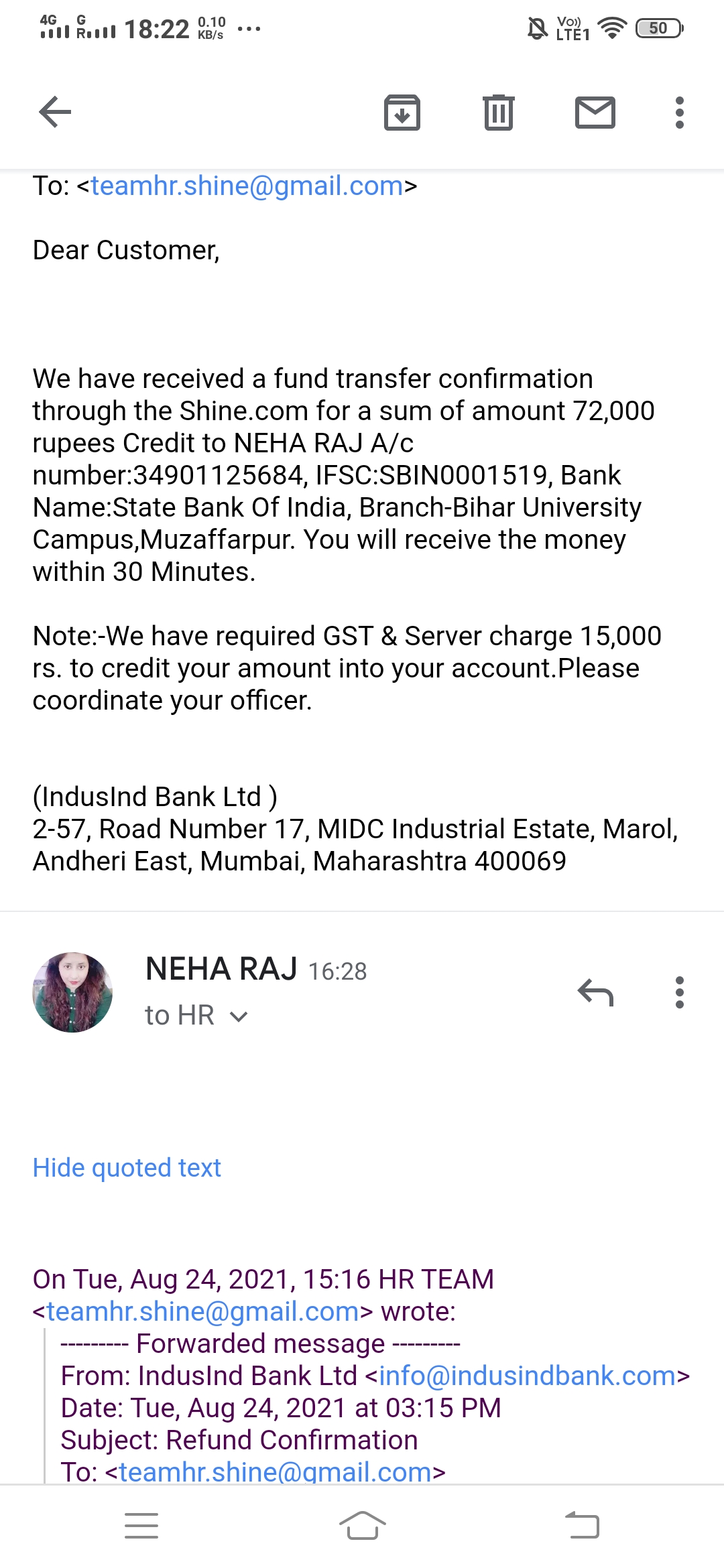Expand recipient details next to 'to HR'
The width and height of the screenshot is (724, 1568).
(239, 1017)
